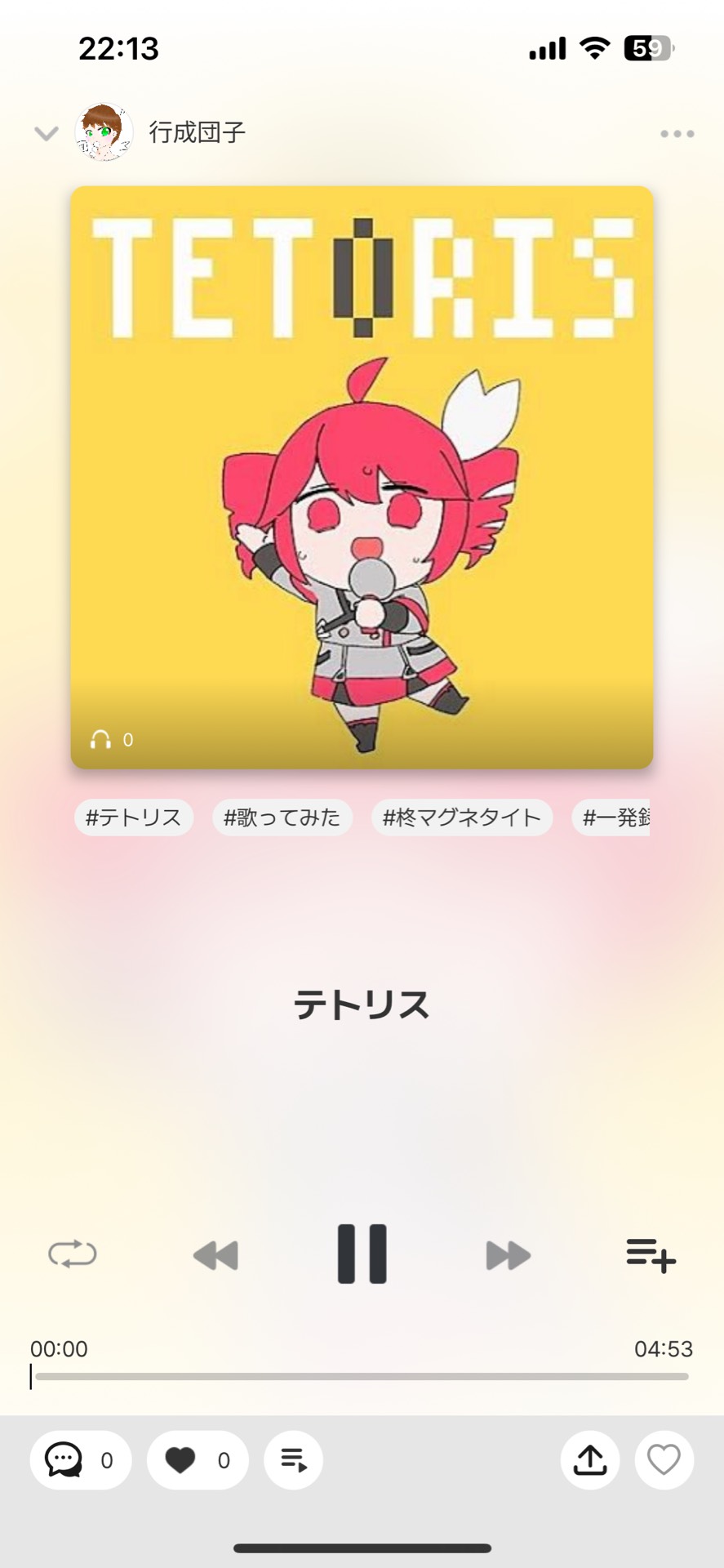724x1568 pixels.
Task: Open 行成団子's profile
Action: pyautogui.click(x=104, y=132)
